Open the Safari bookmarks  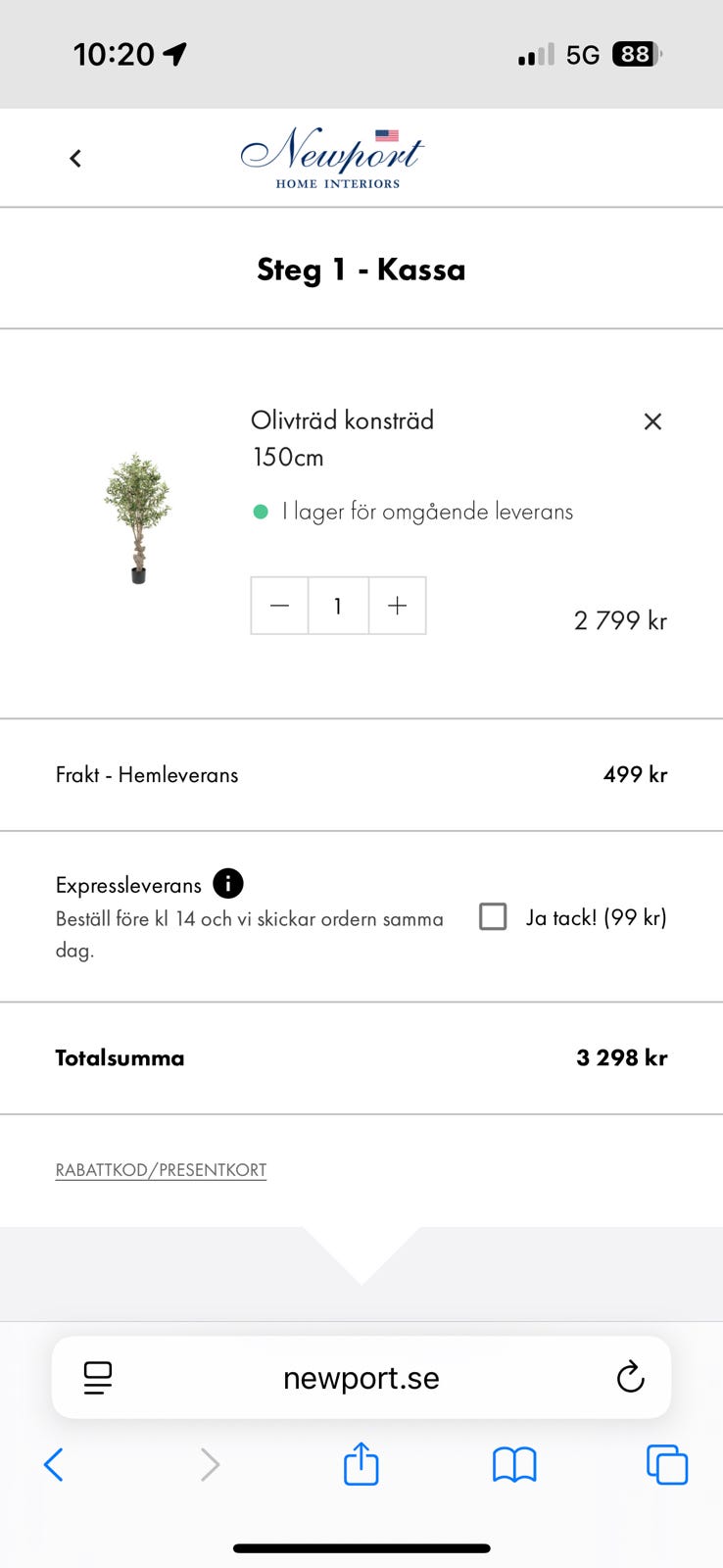514,1464
